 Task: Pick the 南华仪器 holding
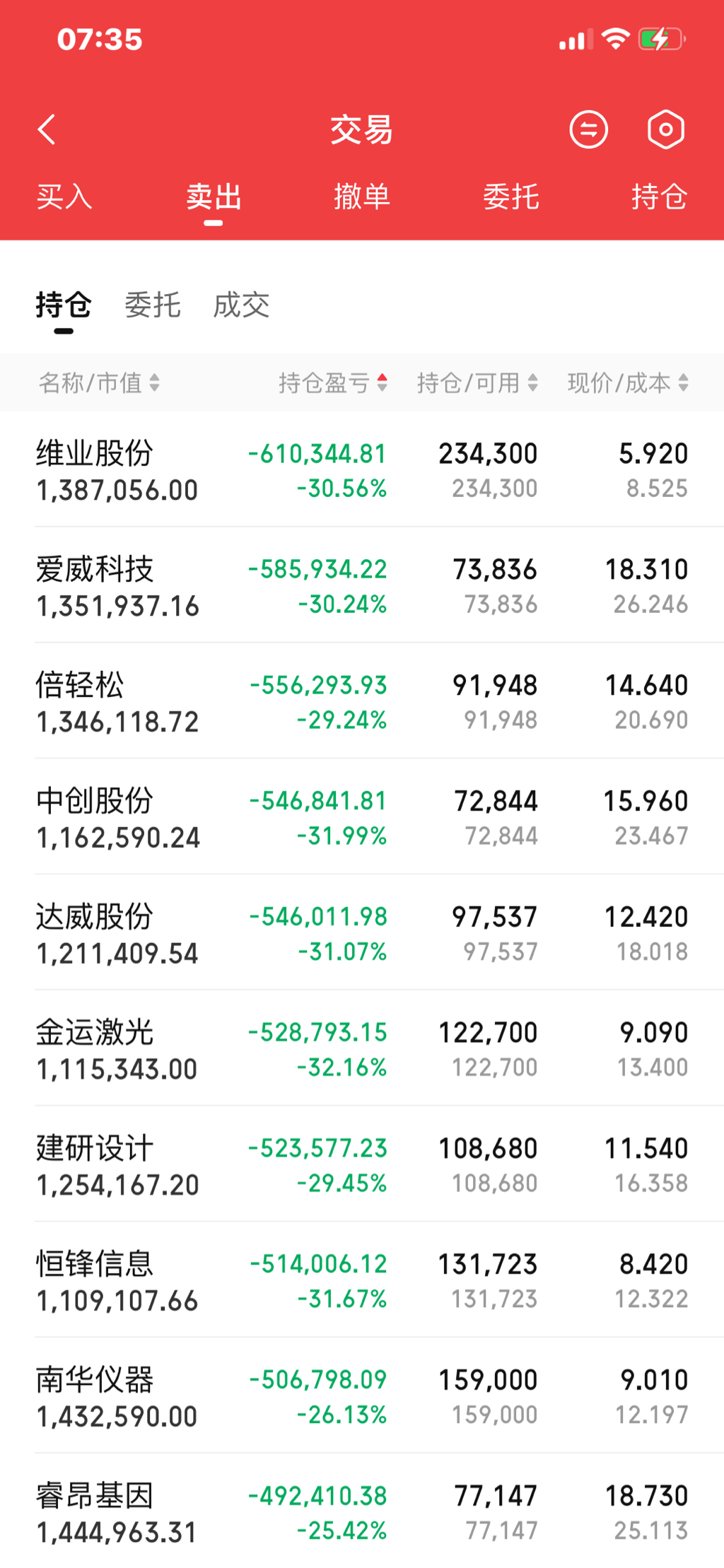coord(362,1396)
